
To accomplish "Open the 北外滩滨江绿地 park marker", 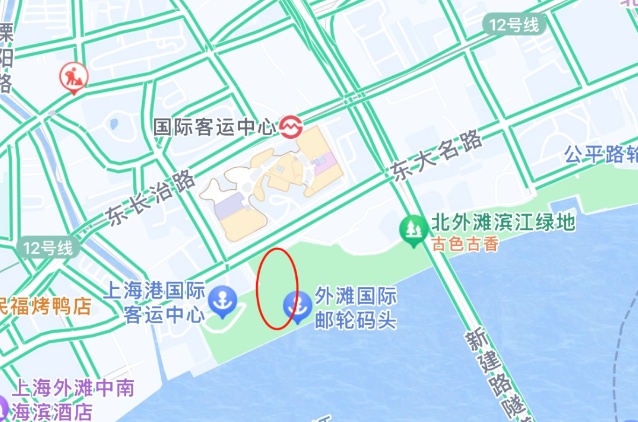I will click(412, 231).
